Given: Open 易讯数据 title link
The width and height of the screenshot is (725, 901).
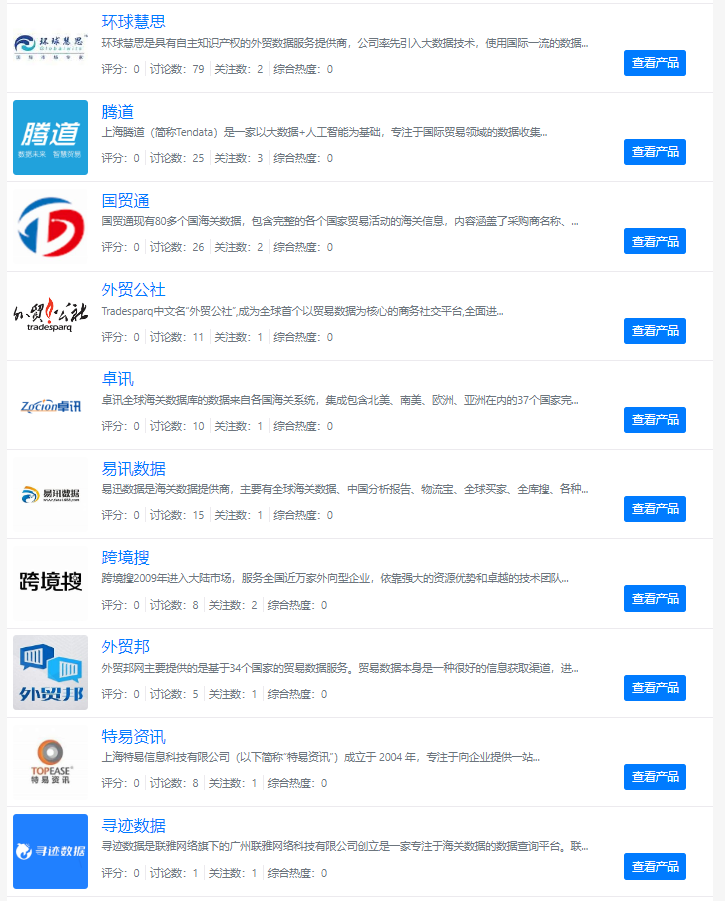Looking at the screenshot, I should [134, 469].
